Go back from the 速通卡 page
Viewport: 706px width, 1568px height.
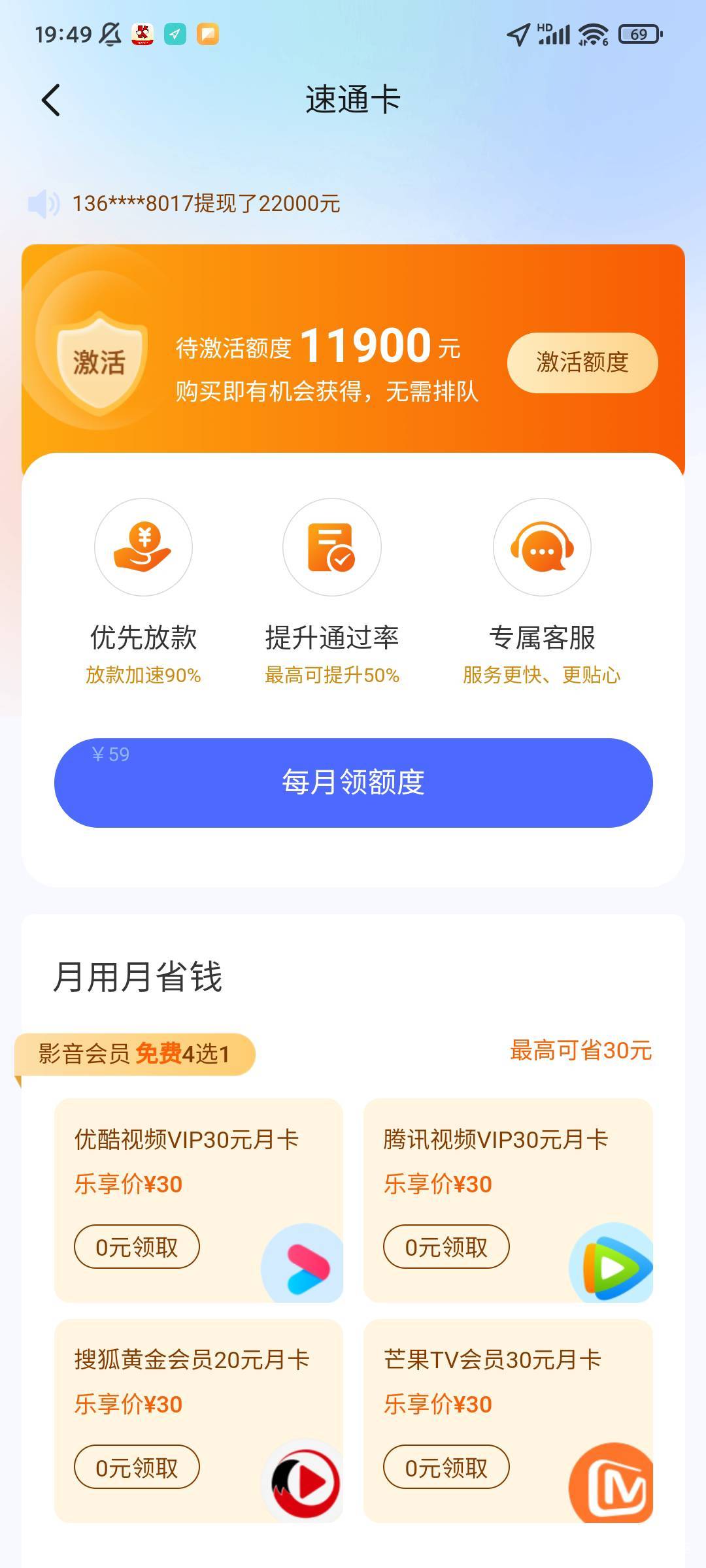click(x=51, y=100)
